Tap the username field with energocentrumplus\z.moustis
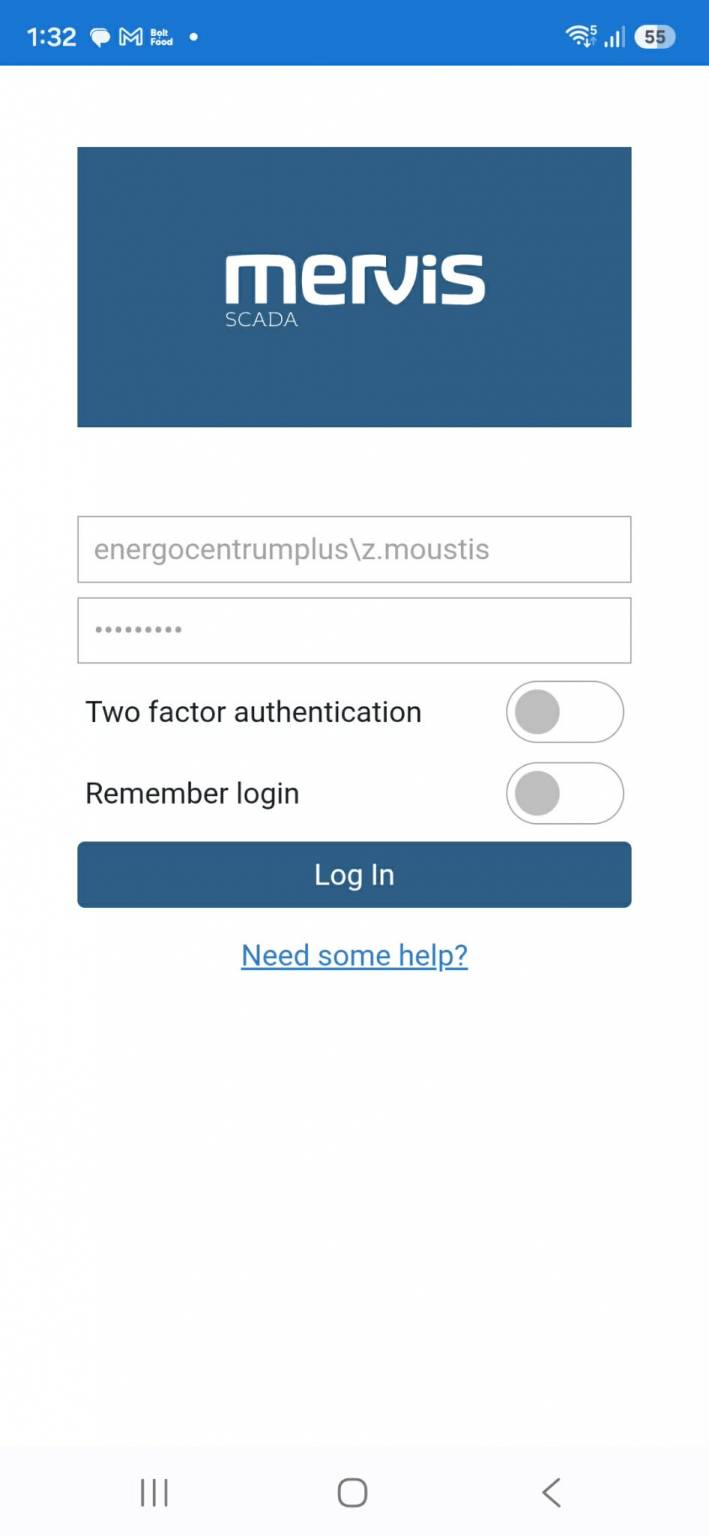709x1536 pixels. (x=354, y=549)
